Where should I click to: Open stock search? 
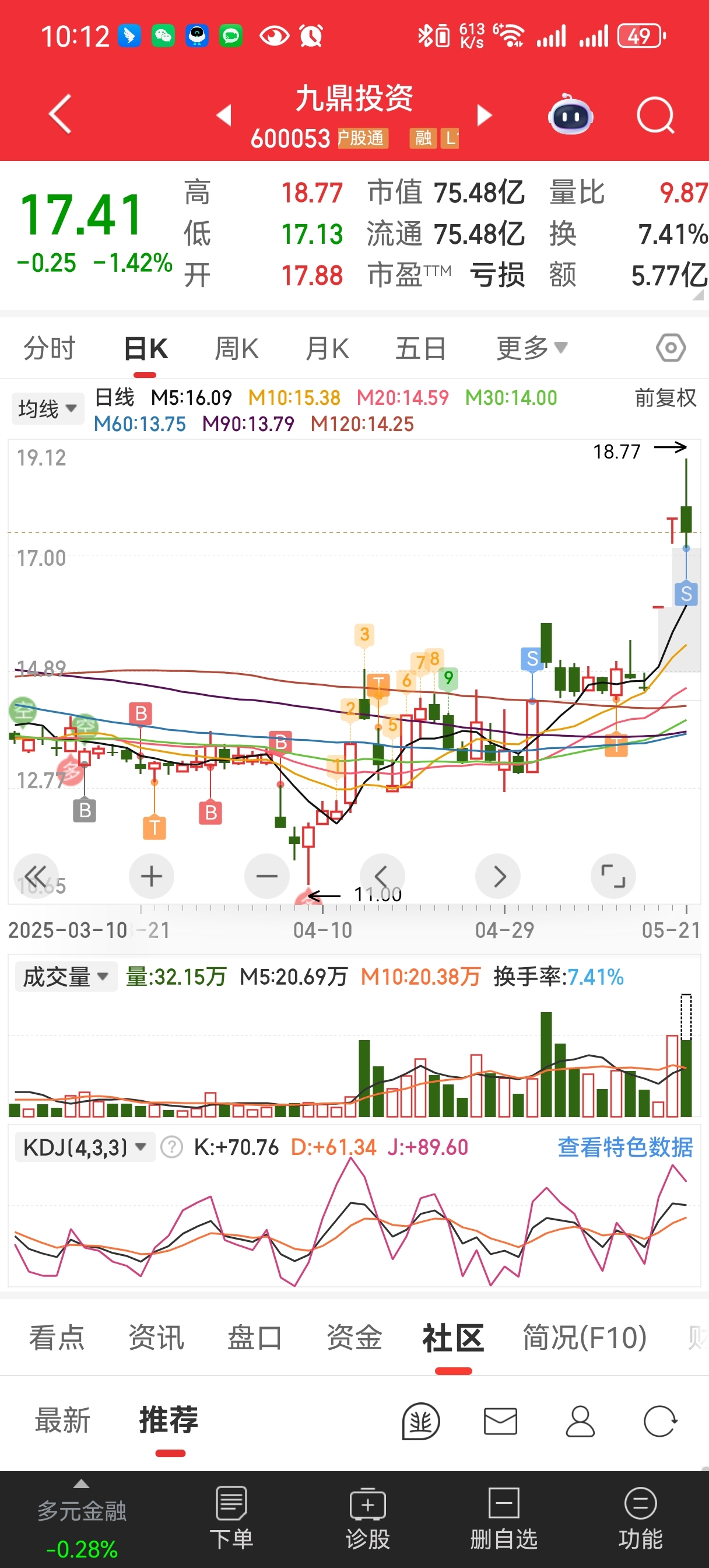[x=655, y=114]
